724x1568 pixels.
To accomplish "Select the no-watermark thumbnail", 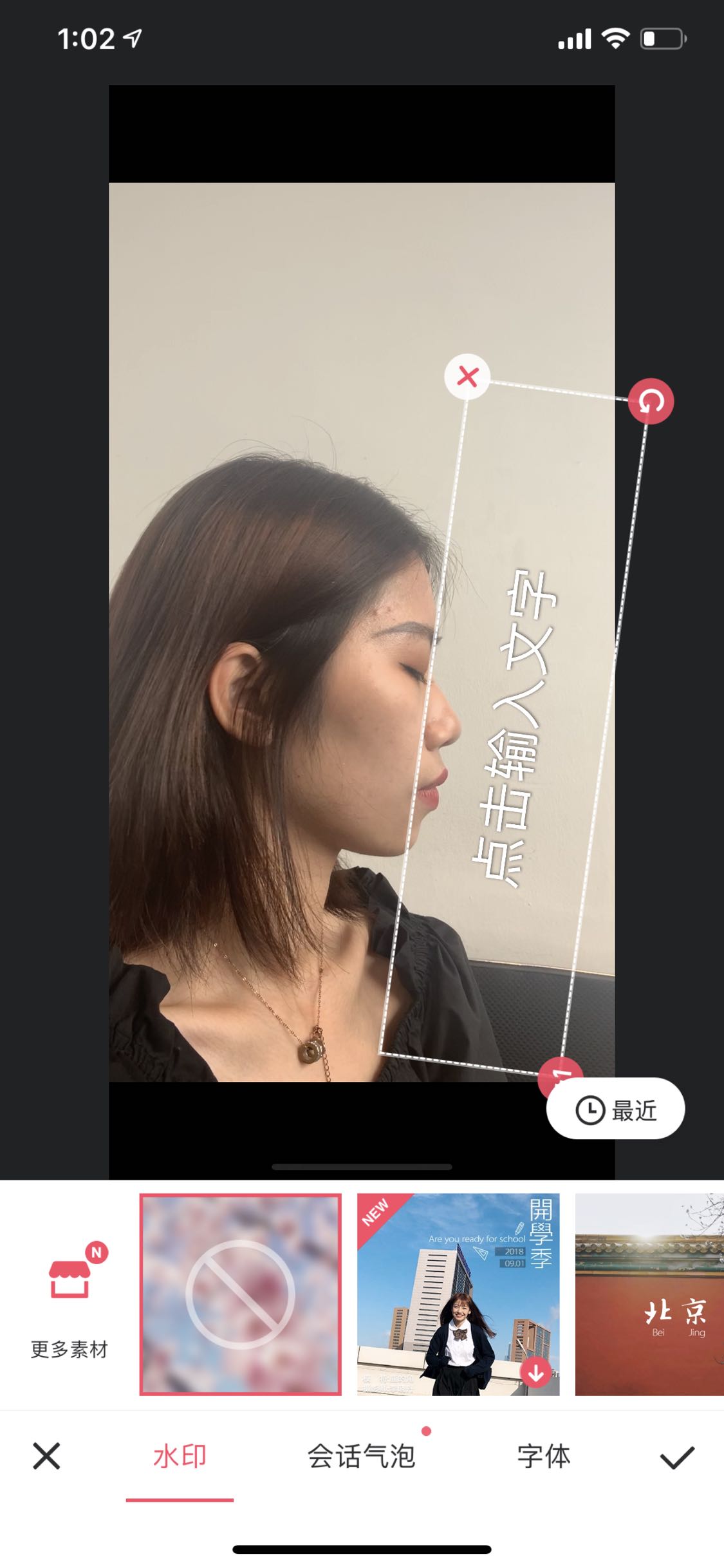I will click(x=241, y=1294).
